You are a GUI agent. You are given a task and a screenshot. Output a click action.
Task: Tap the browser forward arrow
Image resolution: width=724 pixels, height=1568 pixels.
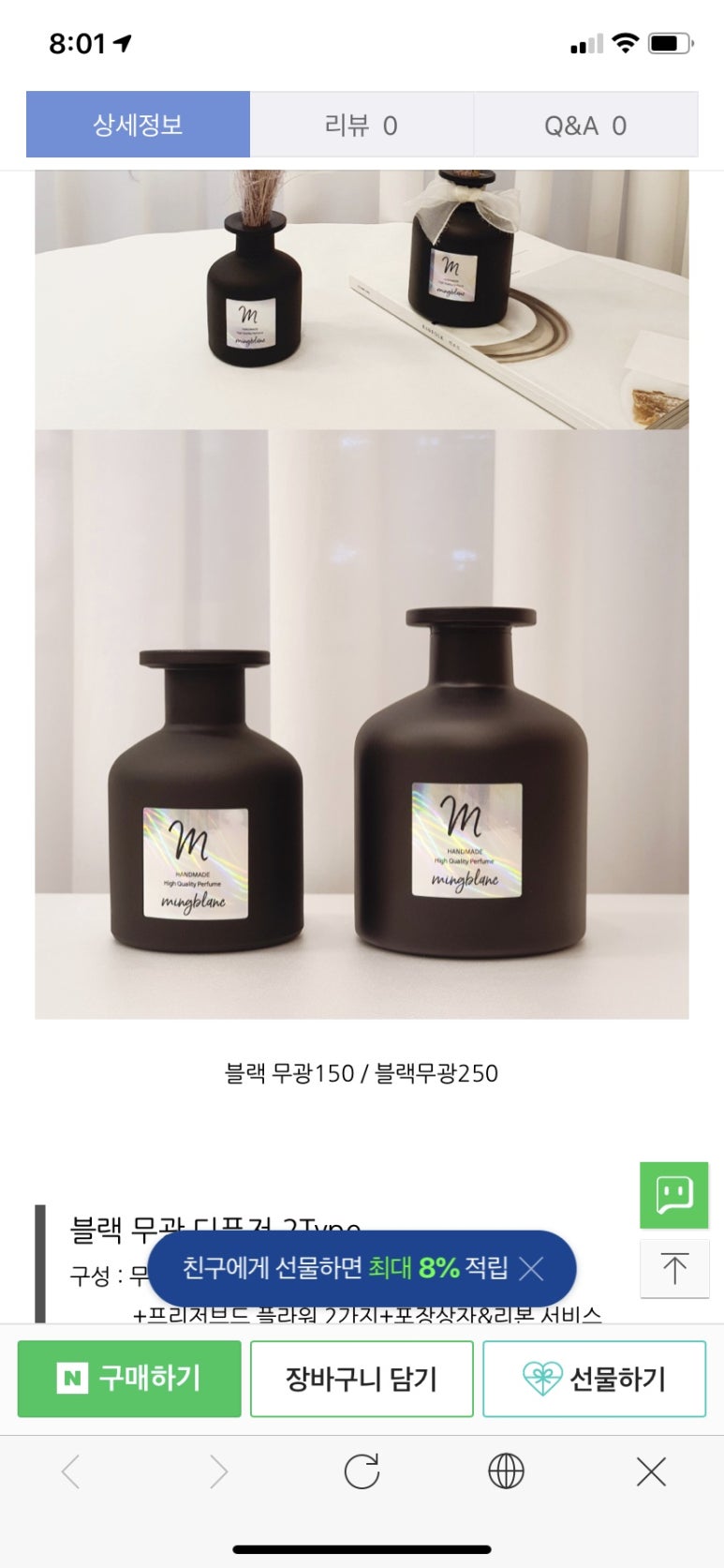(x=217, y=1471)
